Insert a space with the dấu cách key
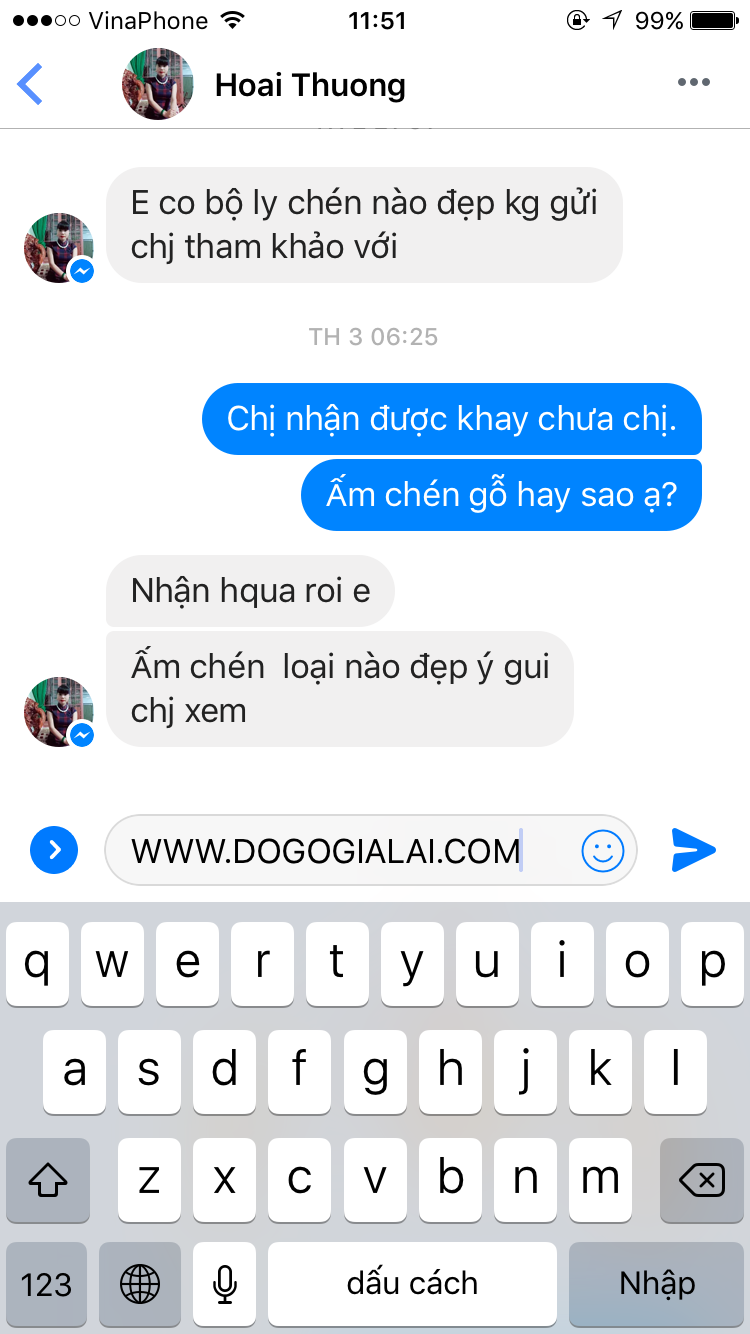750x1334 pixels. pyautogui.click(x=412, y=1283)
